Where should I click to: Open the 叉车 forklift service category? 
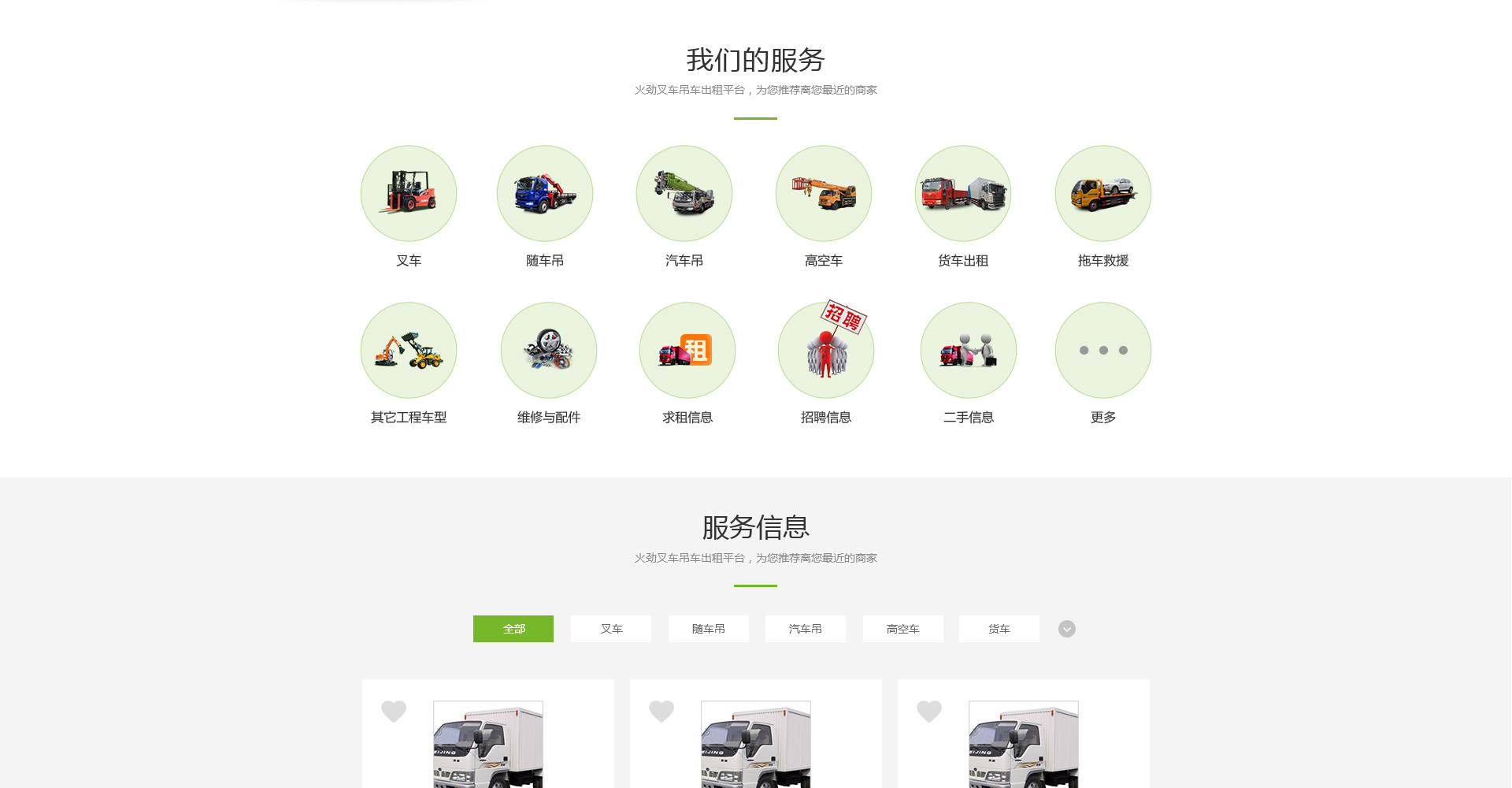point(409,194)
